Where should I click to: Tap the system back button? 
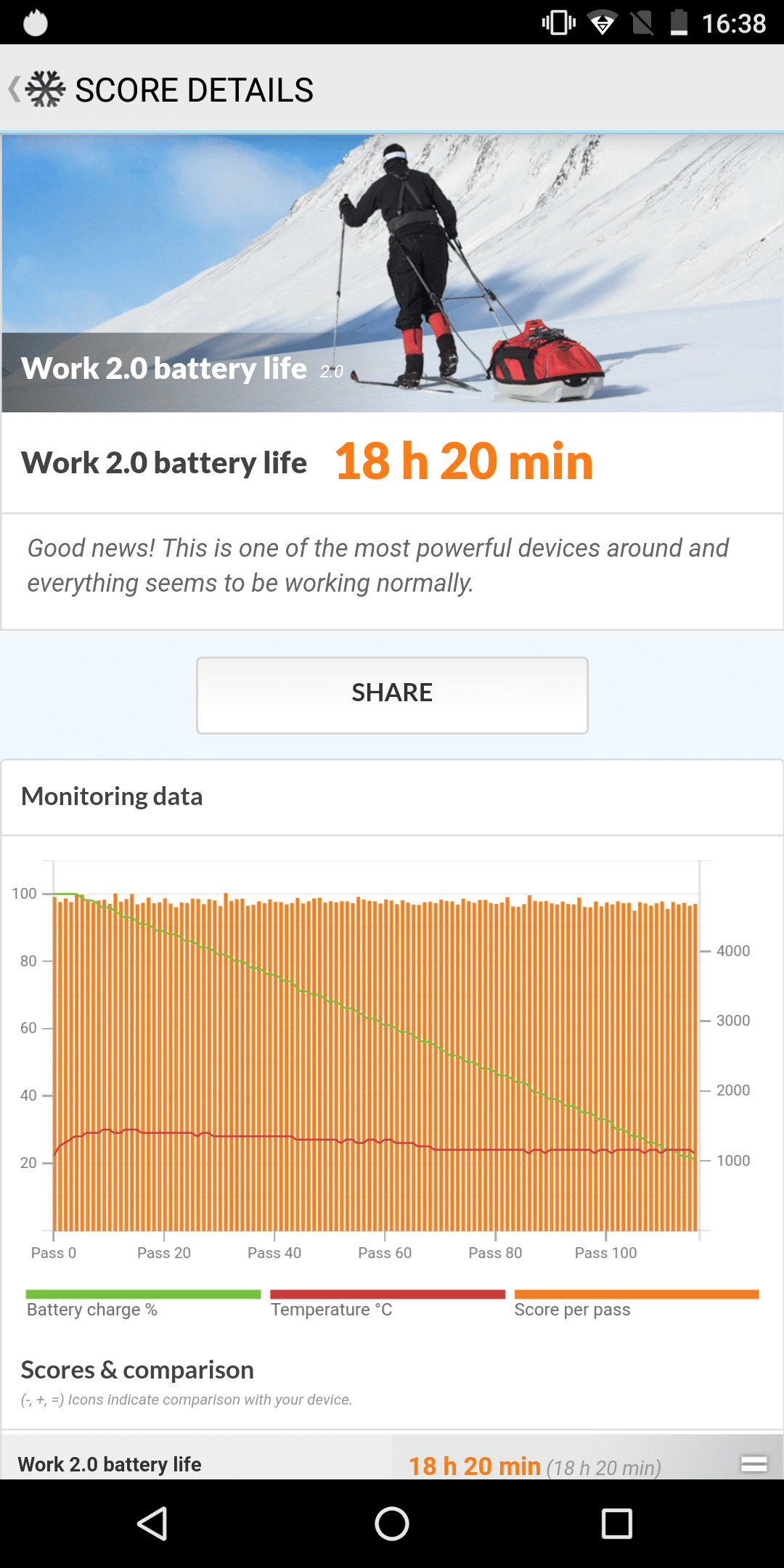point(152,1524)
